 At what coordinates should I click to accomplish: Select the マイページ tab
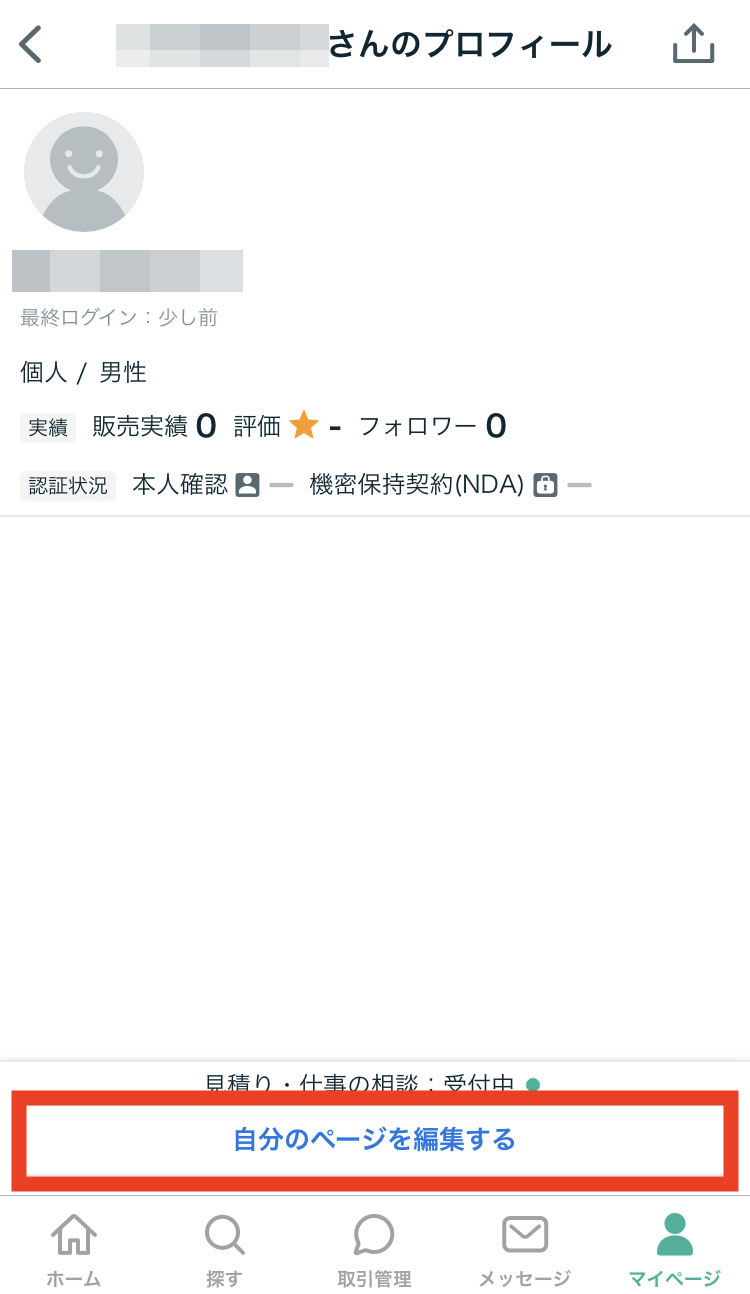pos(674,1248)
